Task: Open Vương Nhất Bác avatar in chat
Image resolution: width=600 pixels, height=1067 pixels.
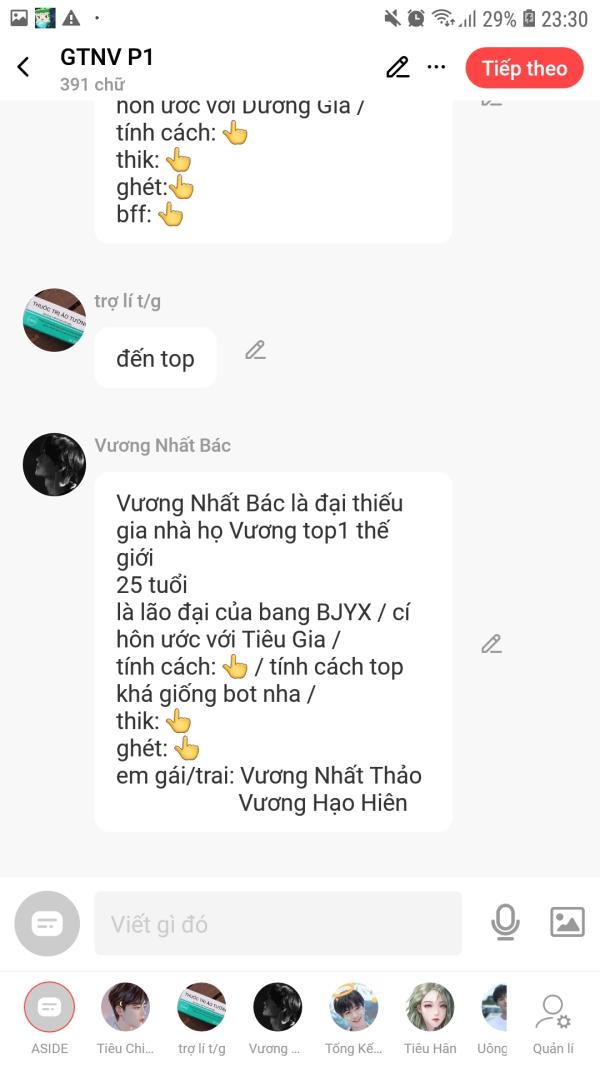Action: 54,464
